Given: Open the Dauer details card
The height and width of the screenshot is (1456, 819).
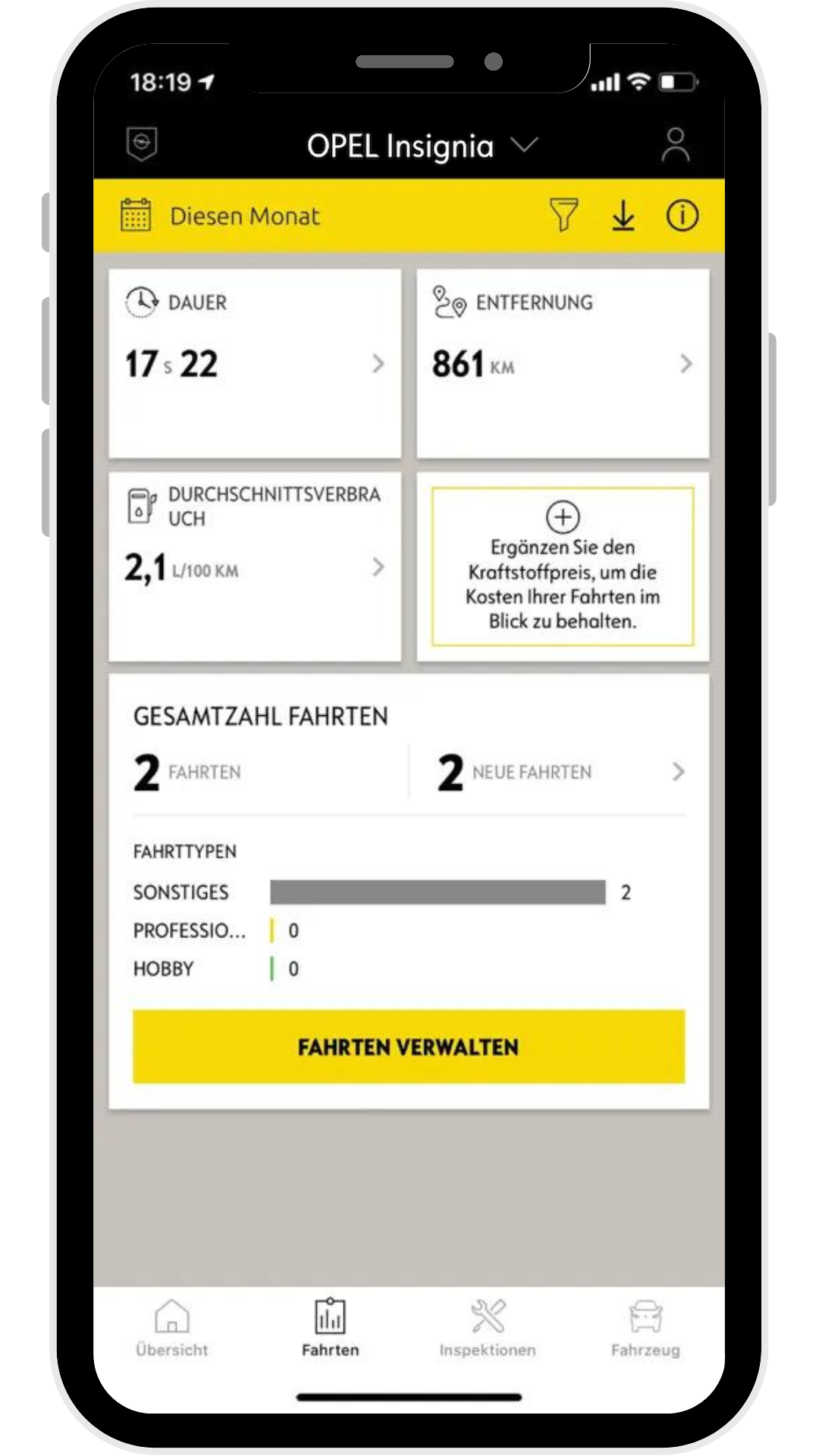Looking at the screenshot, I should click(255, 363).
